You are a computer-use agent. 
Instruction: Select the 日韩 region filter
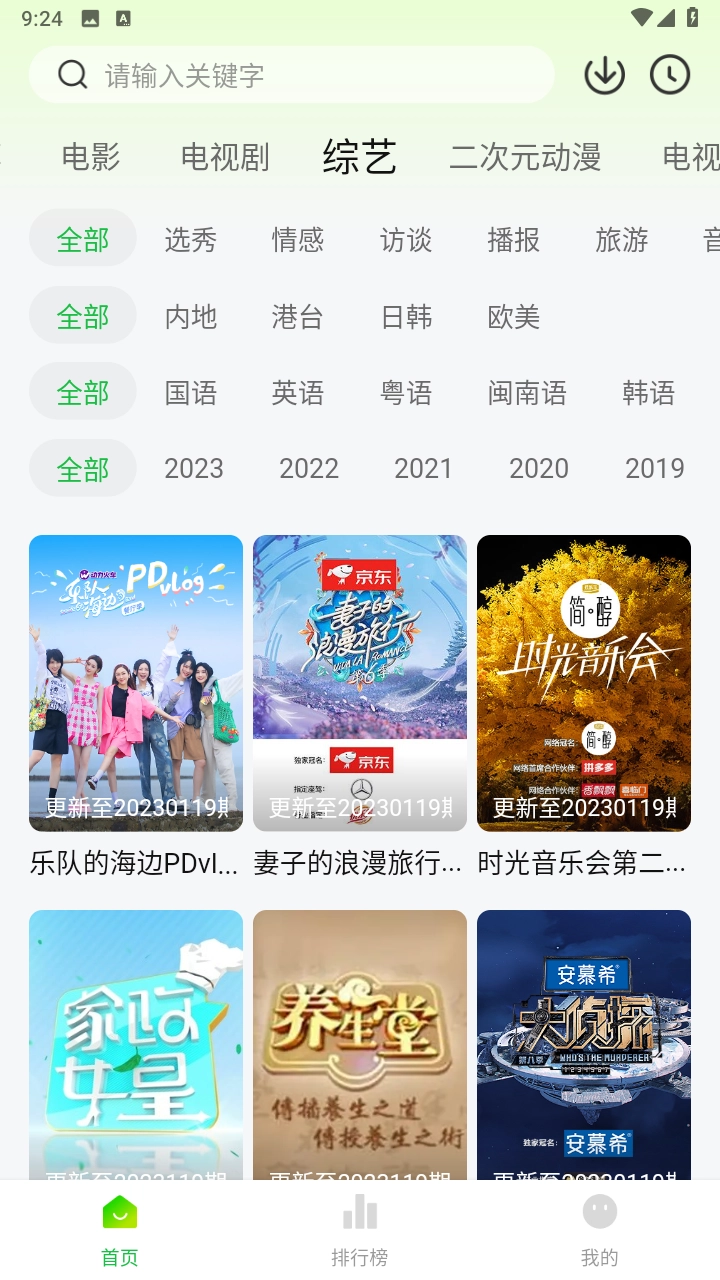point(405,315)
